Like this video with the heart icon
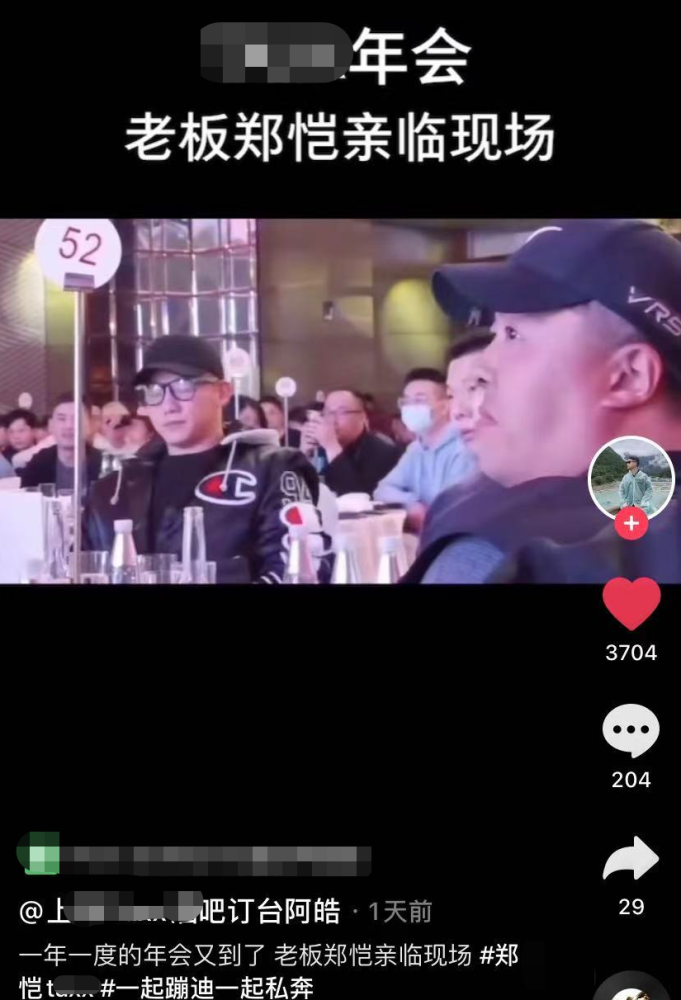Image resolution: width=681 pixels, height=1000 pixels. pos(631,604)
